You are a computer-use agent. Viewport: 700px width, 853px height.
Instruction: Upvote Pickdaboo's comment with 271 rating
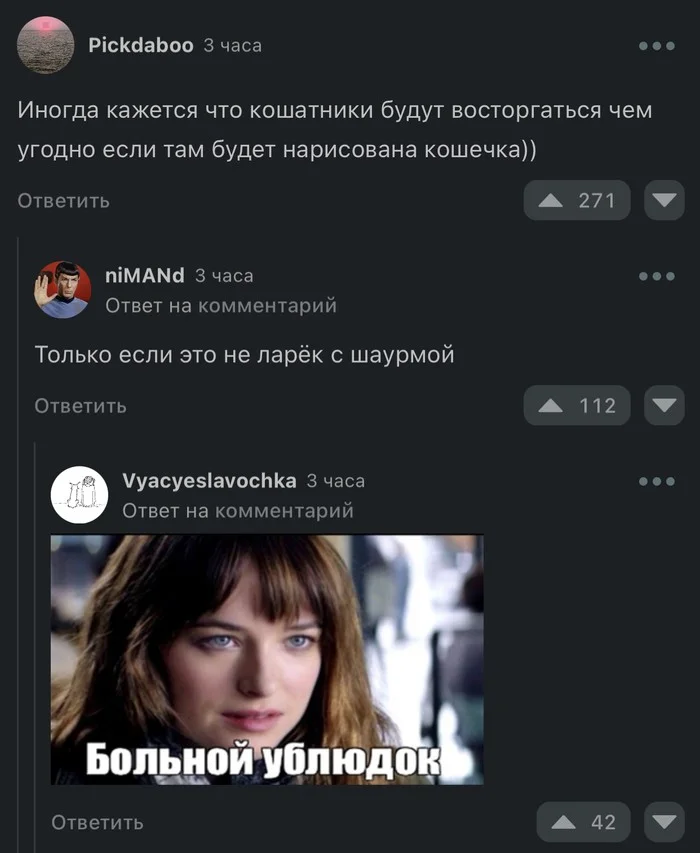pyautogui.click(x=577, y=200)
